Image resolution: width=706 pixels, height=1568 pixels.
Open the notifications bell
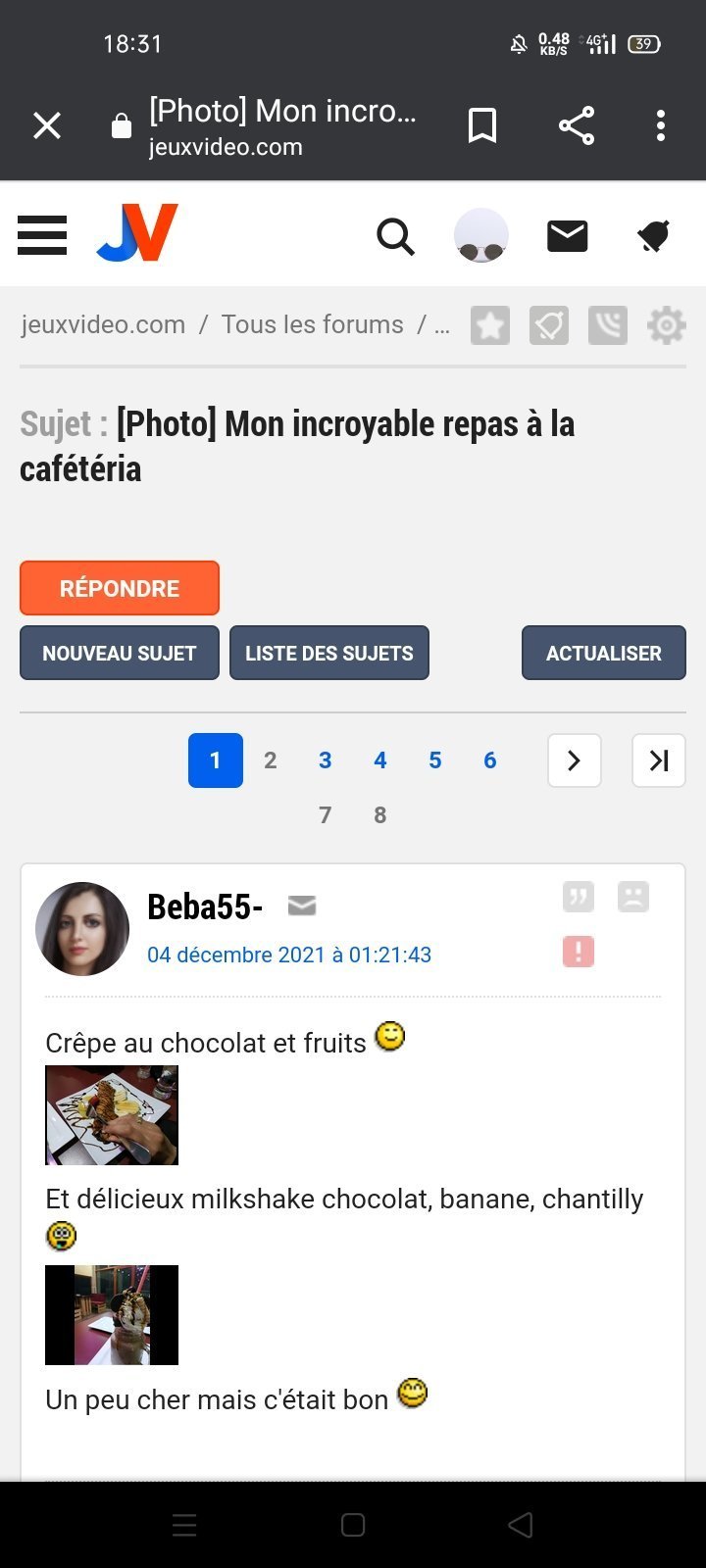(x=653, y=236)
